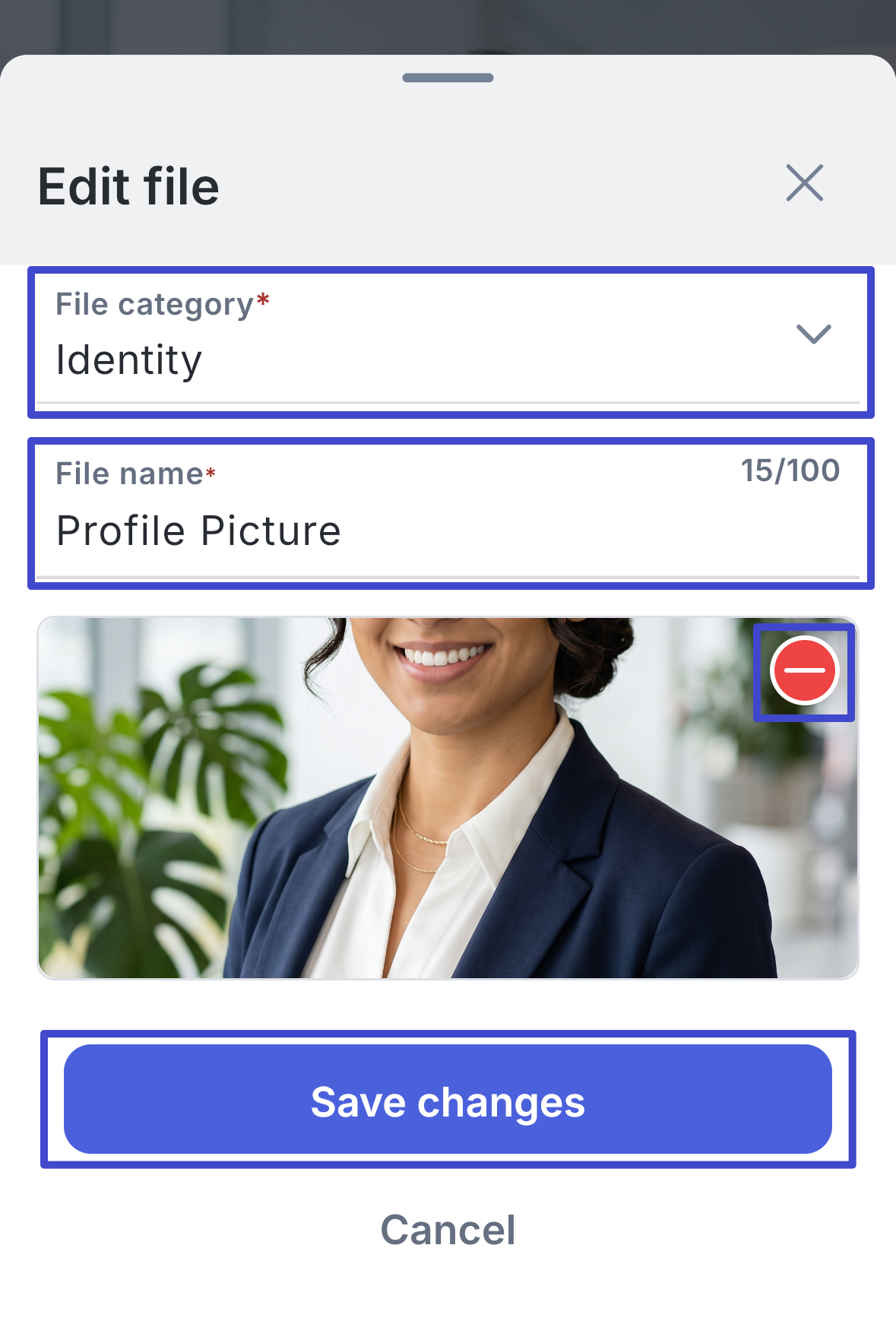Cancel editing the file
Viewport: 896px width, 1340px height.
tap(448, 1230)
